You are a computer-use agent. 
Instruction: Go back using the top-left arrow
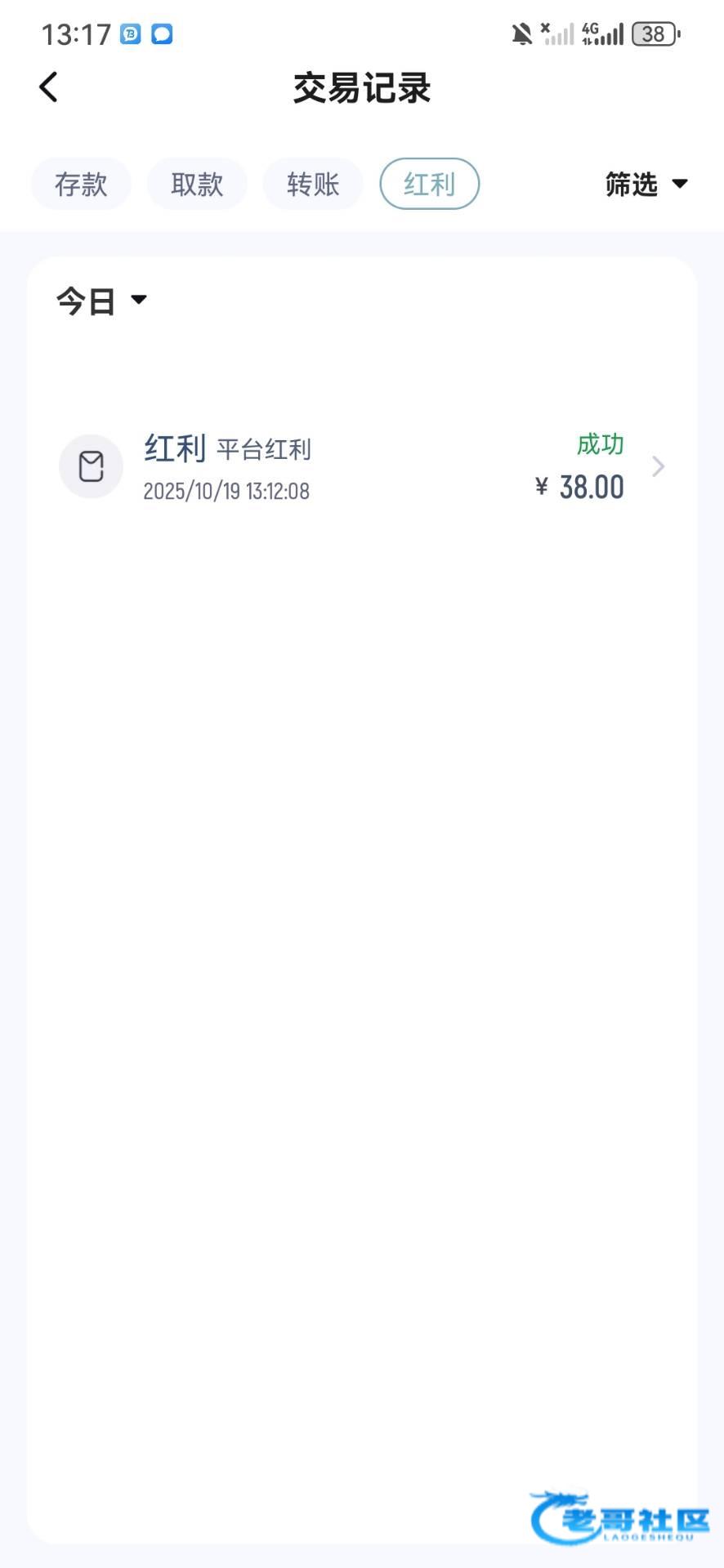pyautogui.click(x=49, y=87)
